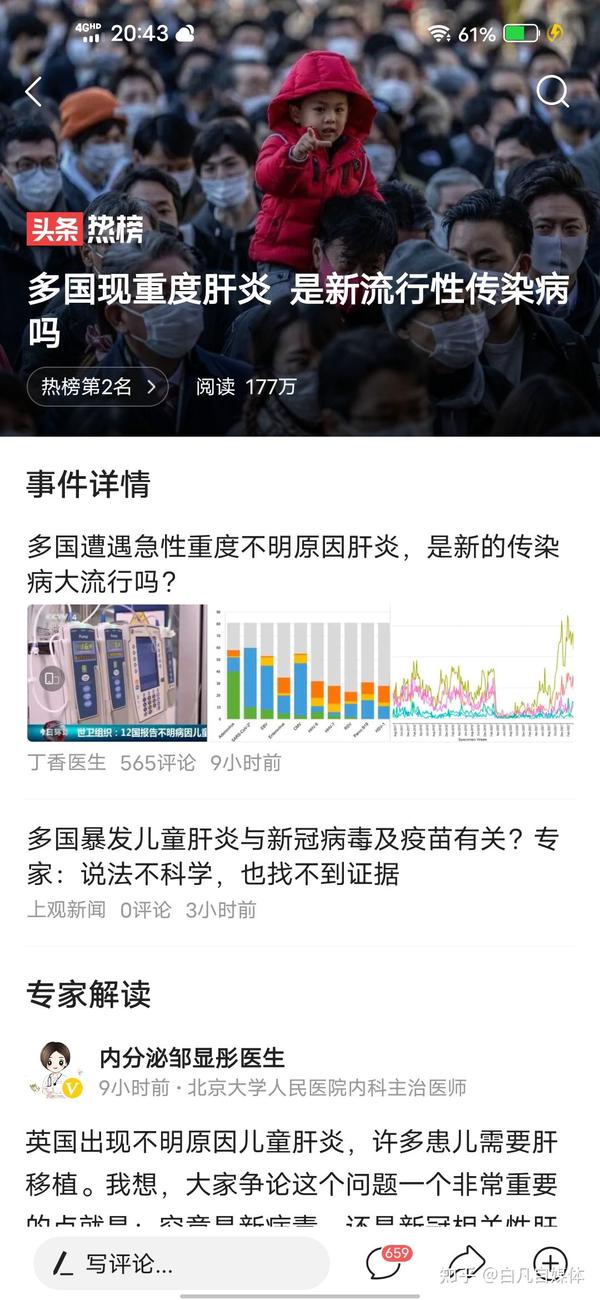The image size is (600, 1300).
Task: Open the CCTV news thumbnail image
Action: point(117,672)
